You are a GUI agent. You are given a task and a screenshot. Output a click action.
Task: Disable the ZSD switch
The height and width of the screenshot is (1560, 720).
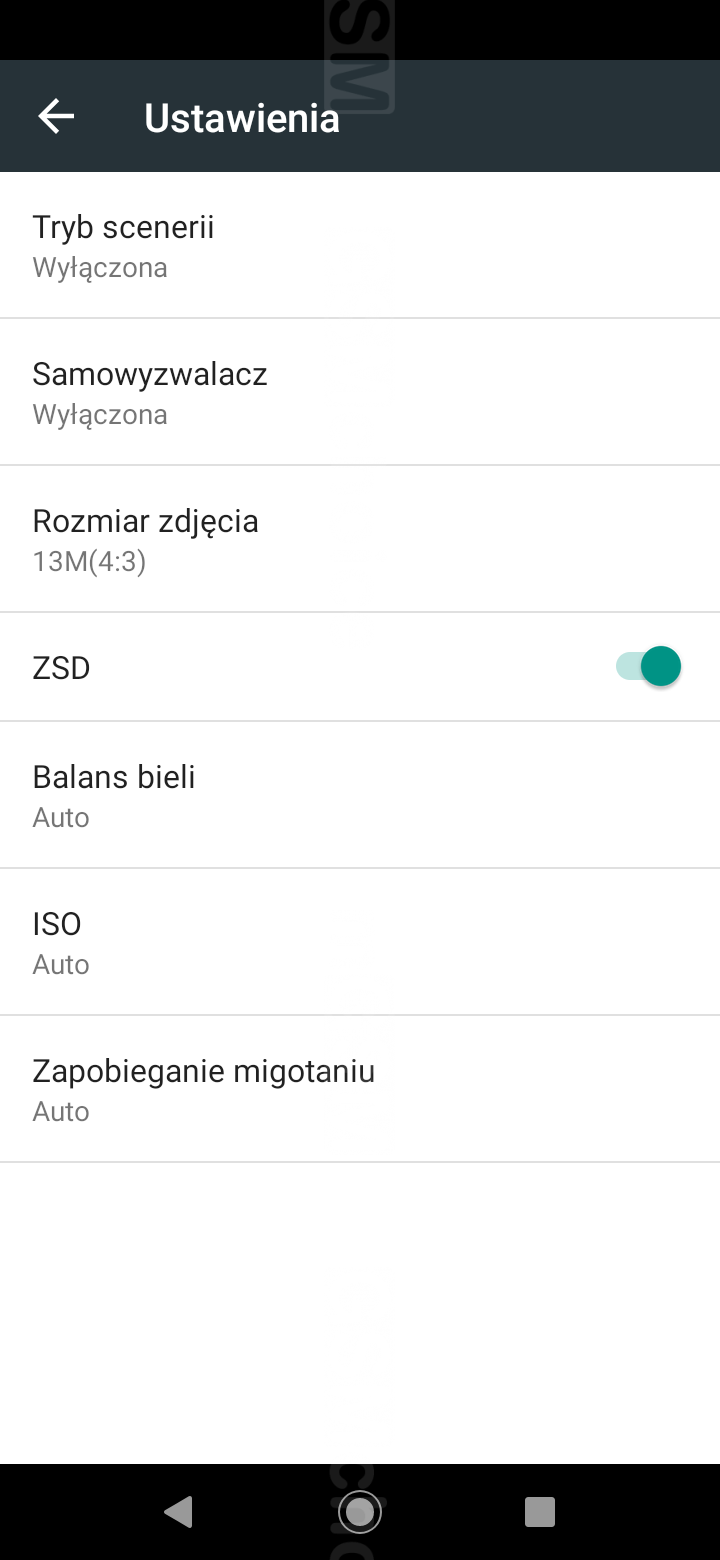click(x=649, y=666)
